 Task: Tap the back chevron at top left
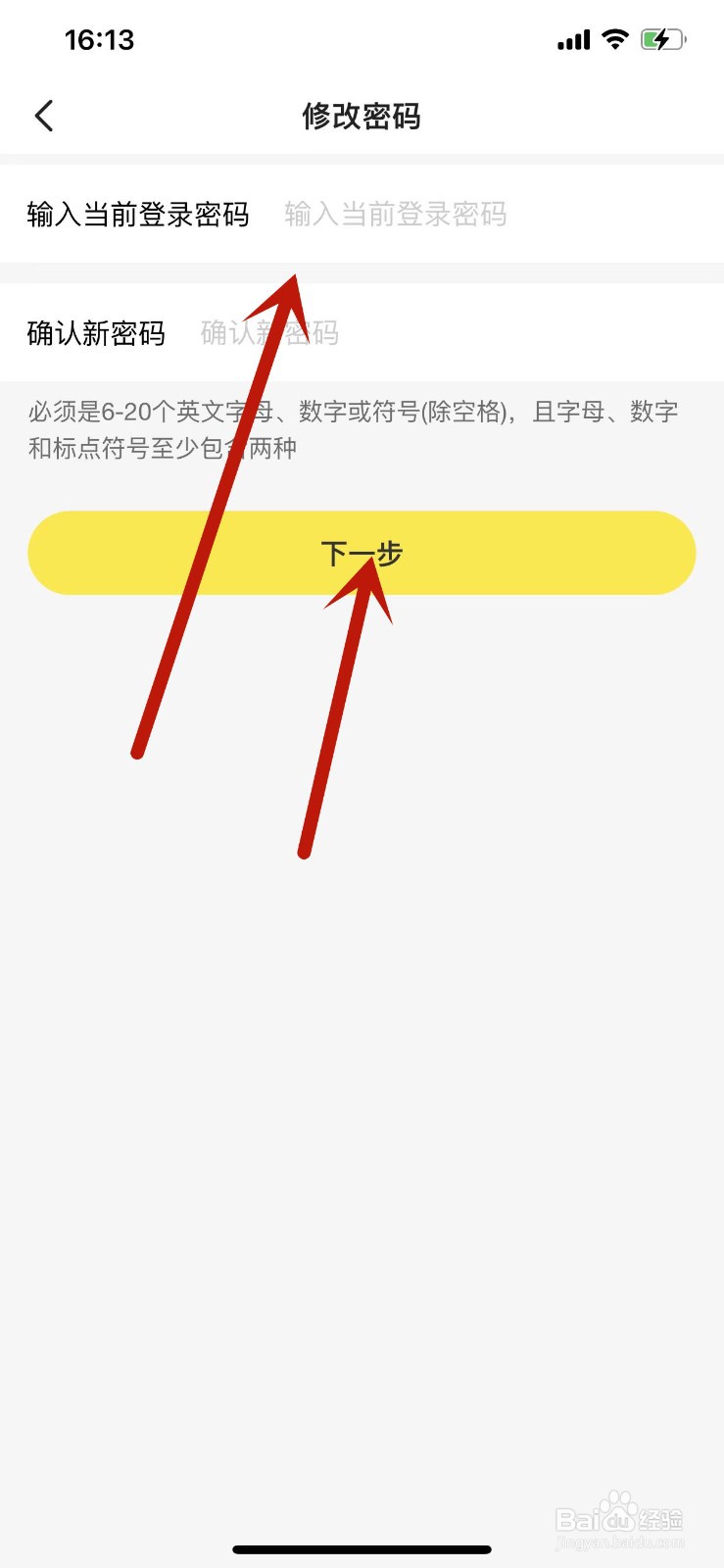click(44, 115)
